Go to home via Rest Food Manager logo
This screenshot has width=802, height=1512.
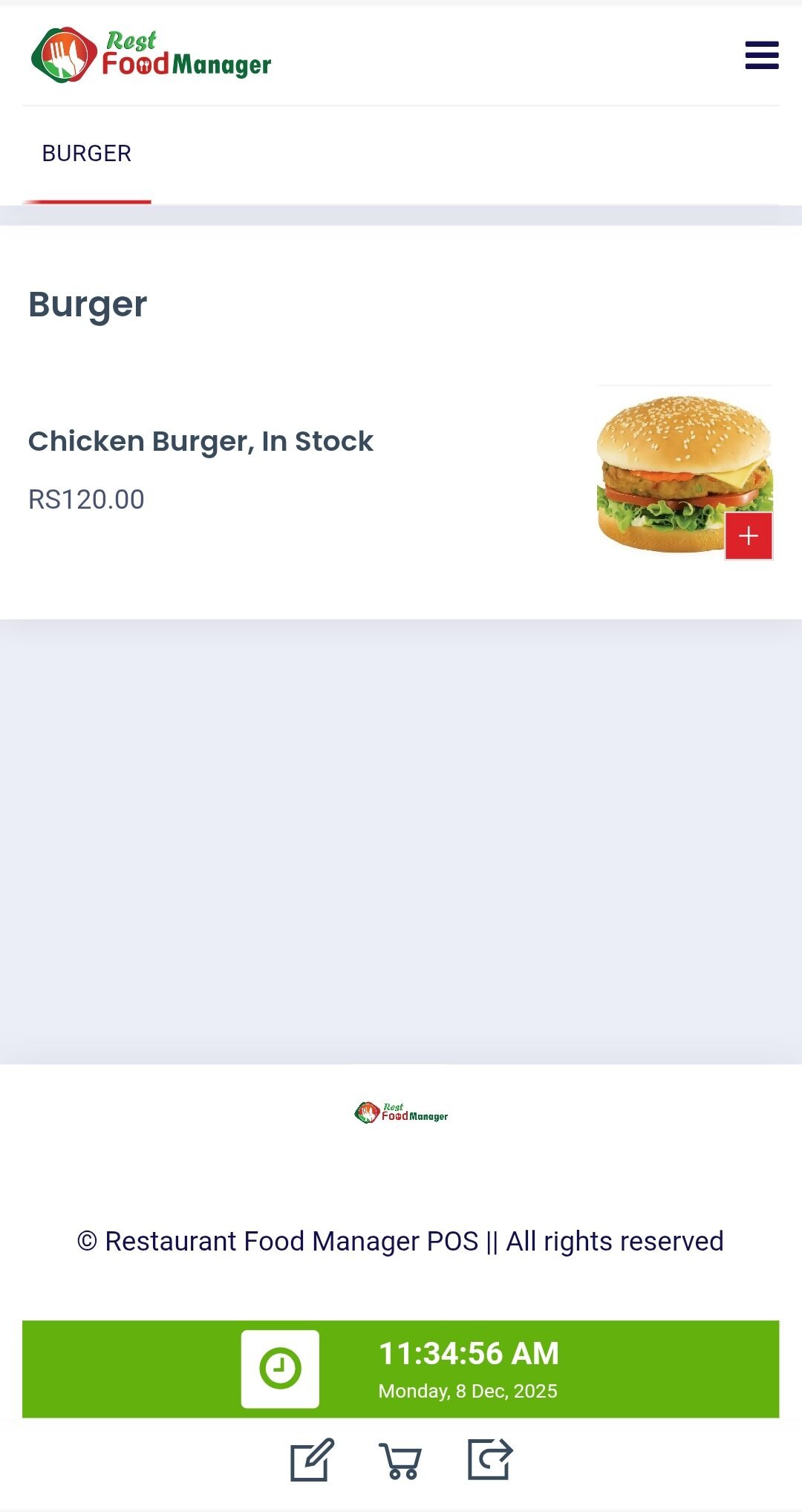click(x=151, y=56)
